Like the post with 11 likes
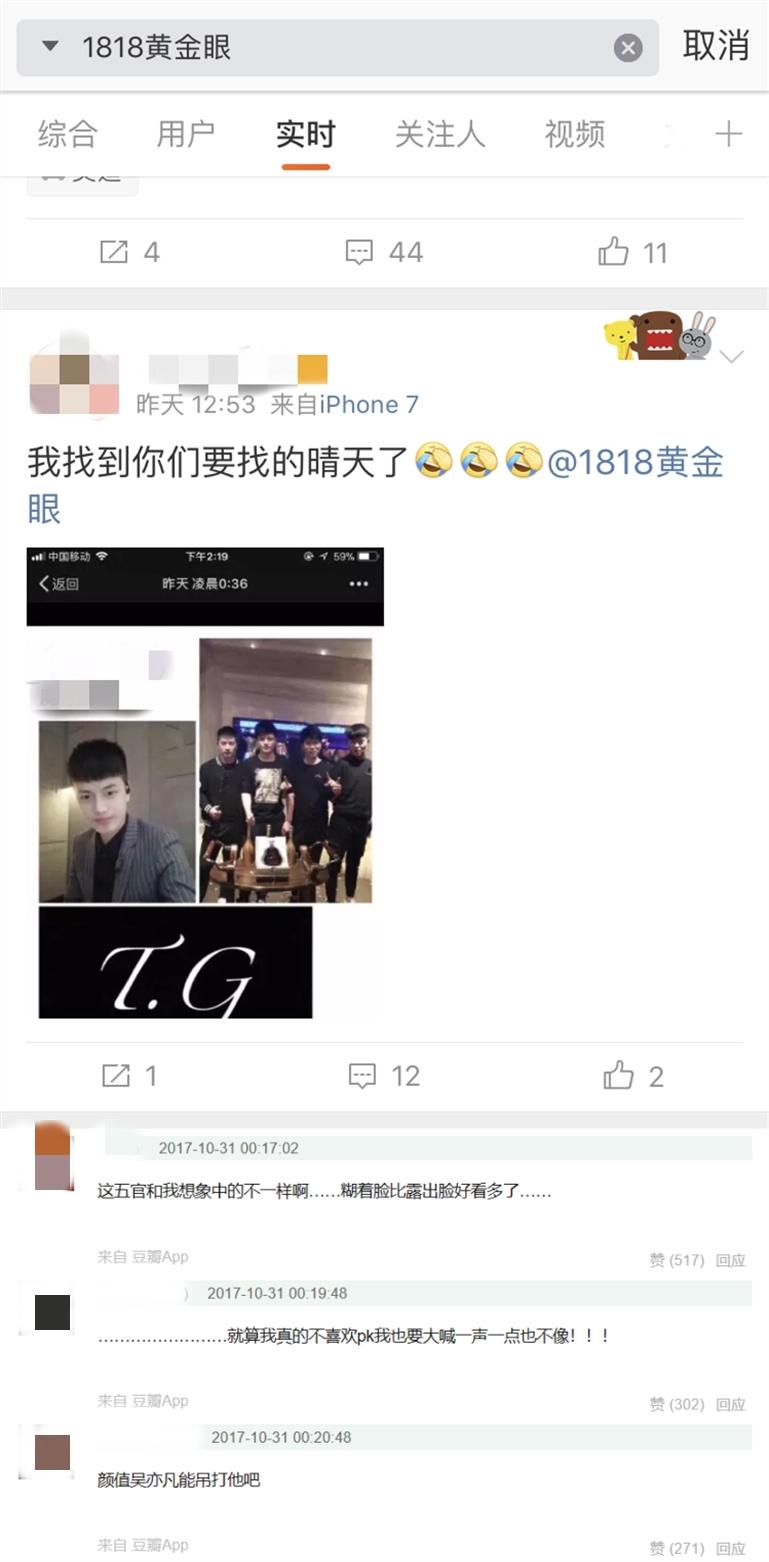The image size is (769, 1562). (632, 252)
